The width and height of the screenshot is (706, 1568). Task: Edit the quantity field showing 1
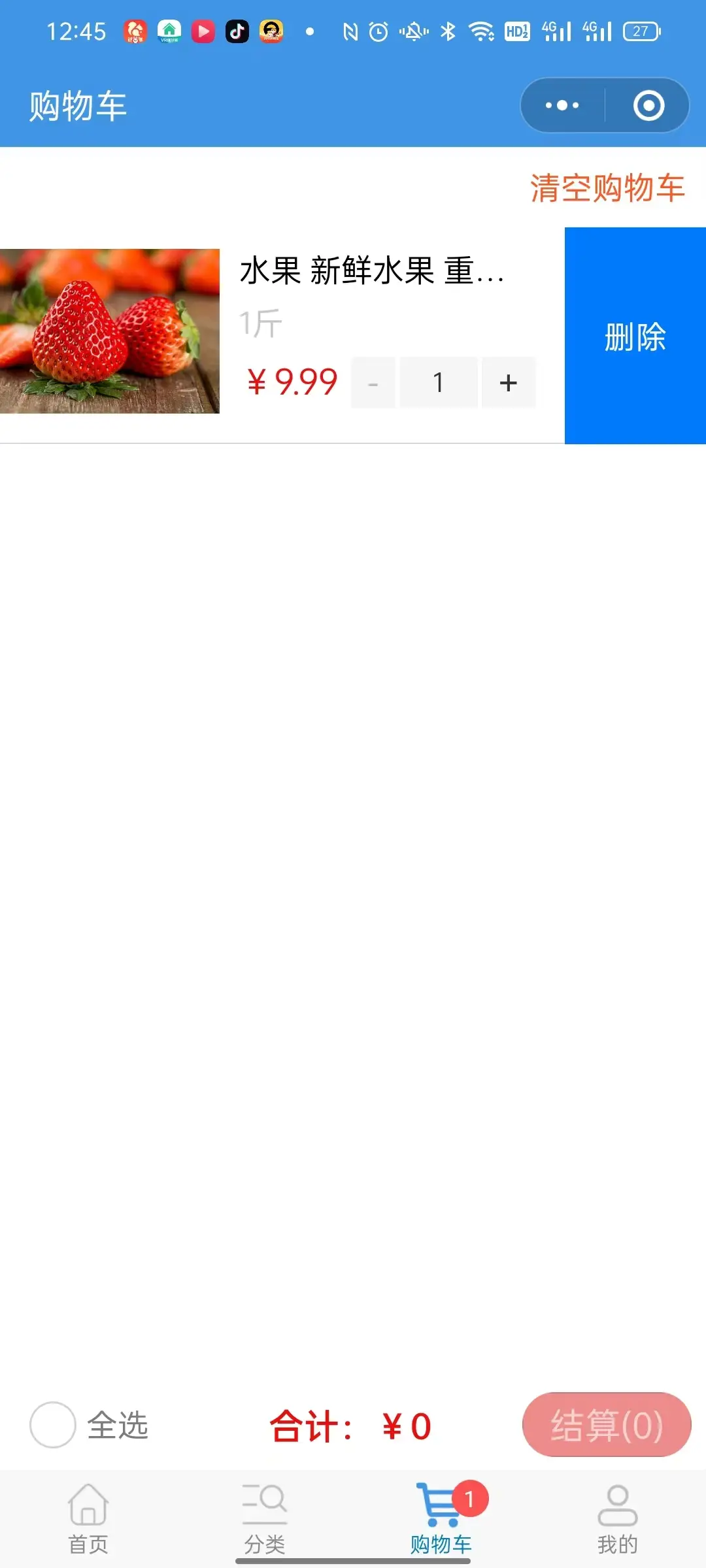(438, 383)
